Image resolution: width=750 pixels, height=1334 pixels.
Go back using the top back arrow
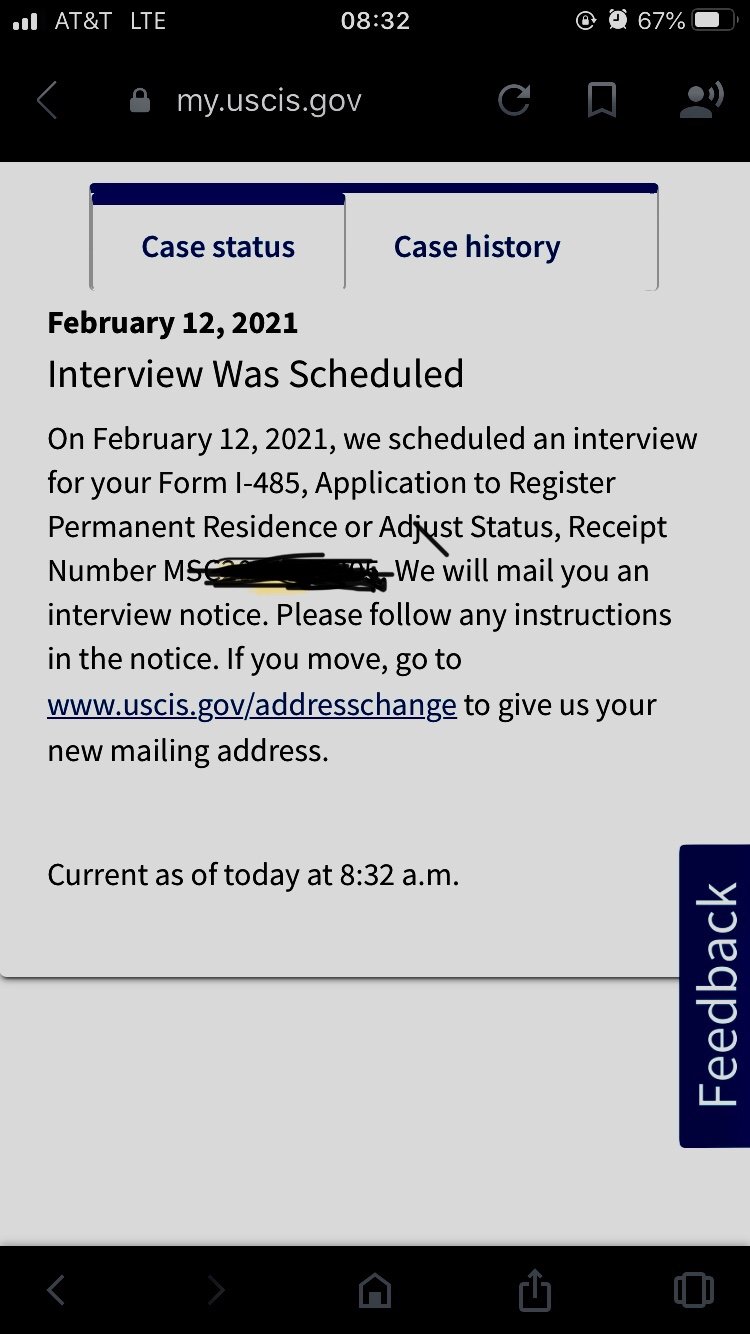click(x=47, y=101)
